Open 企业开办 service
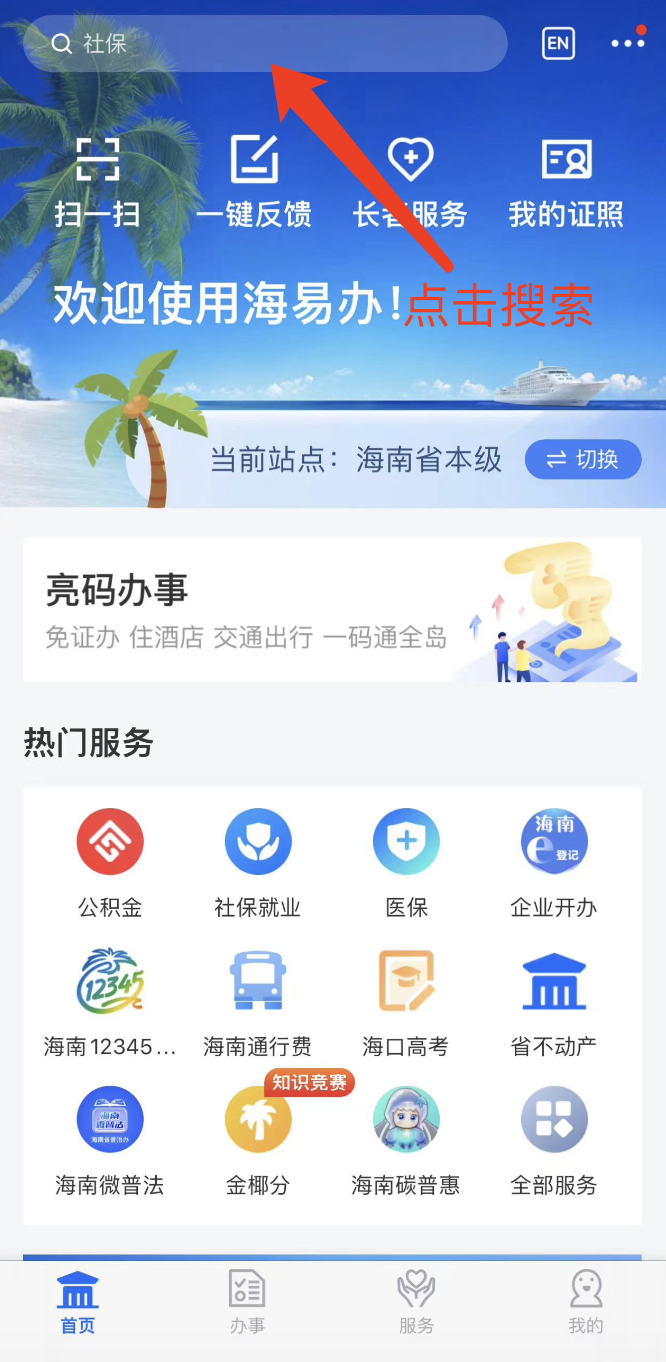666x1362 pixels. [554, 862]
